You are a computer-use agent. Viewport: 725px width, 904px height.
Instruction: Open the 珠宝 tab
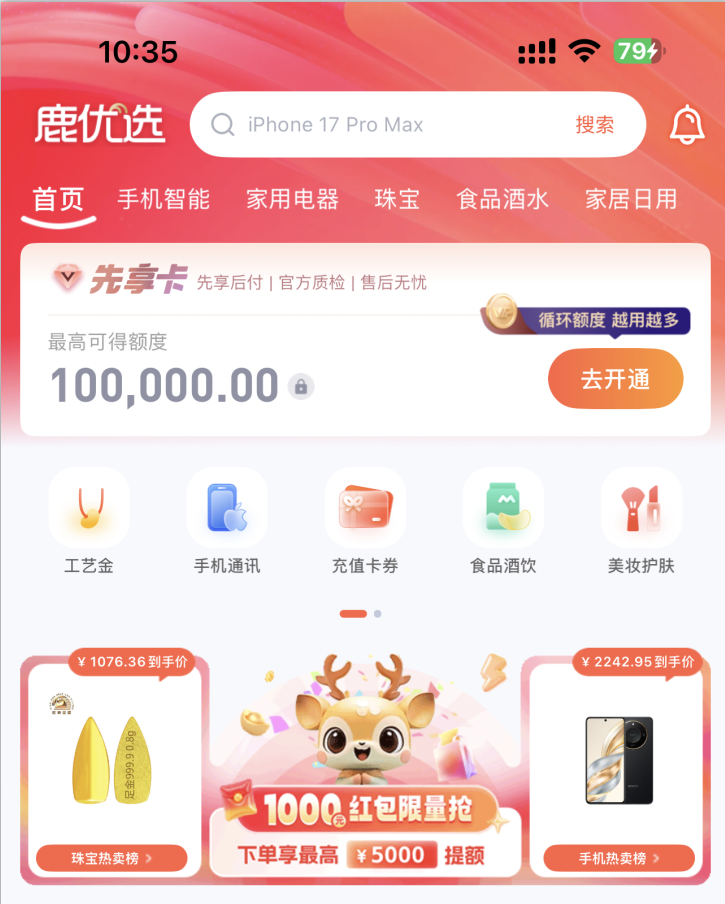coord(397,199)
